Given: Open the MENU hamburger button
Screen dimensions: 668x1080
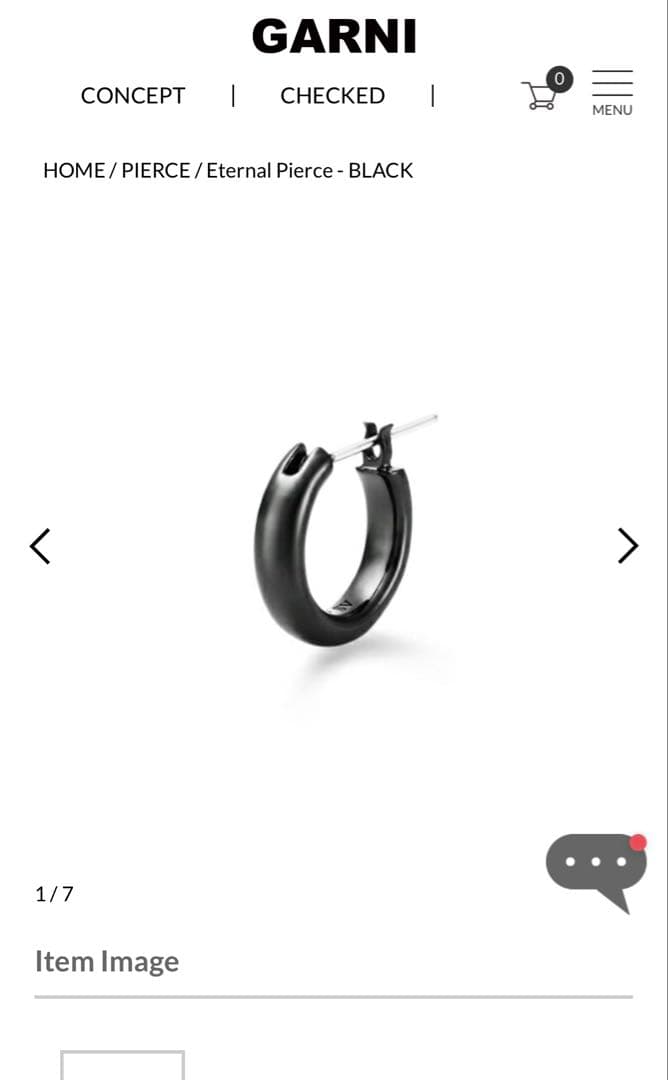Looking at the screenshot, I should (x=612, y=92).
